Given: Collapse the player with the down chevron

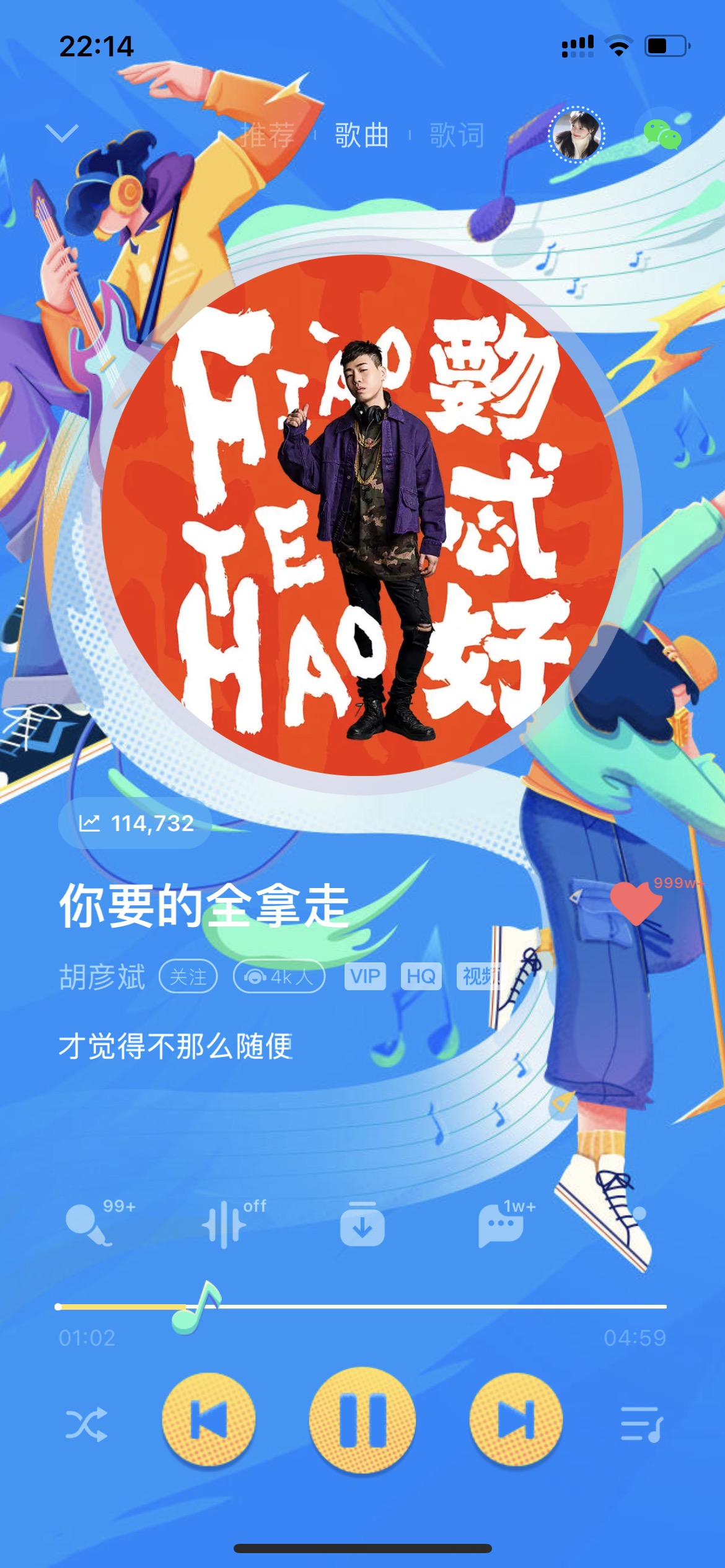Looking at the screenshot, I should pos(62,133).
